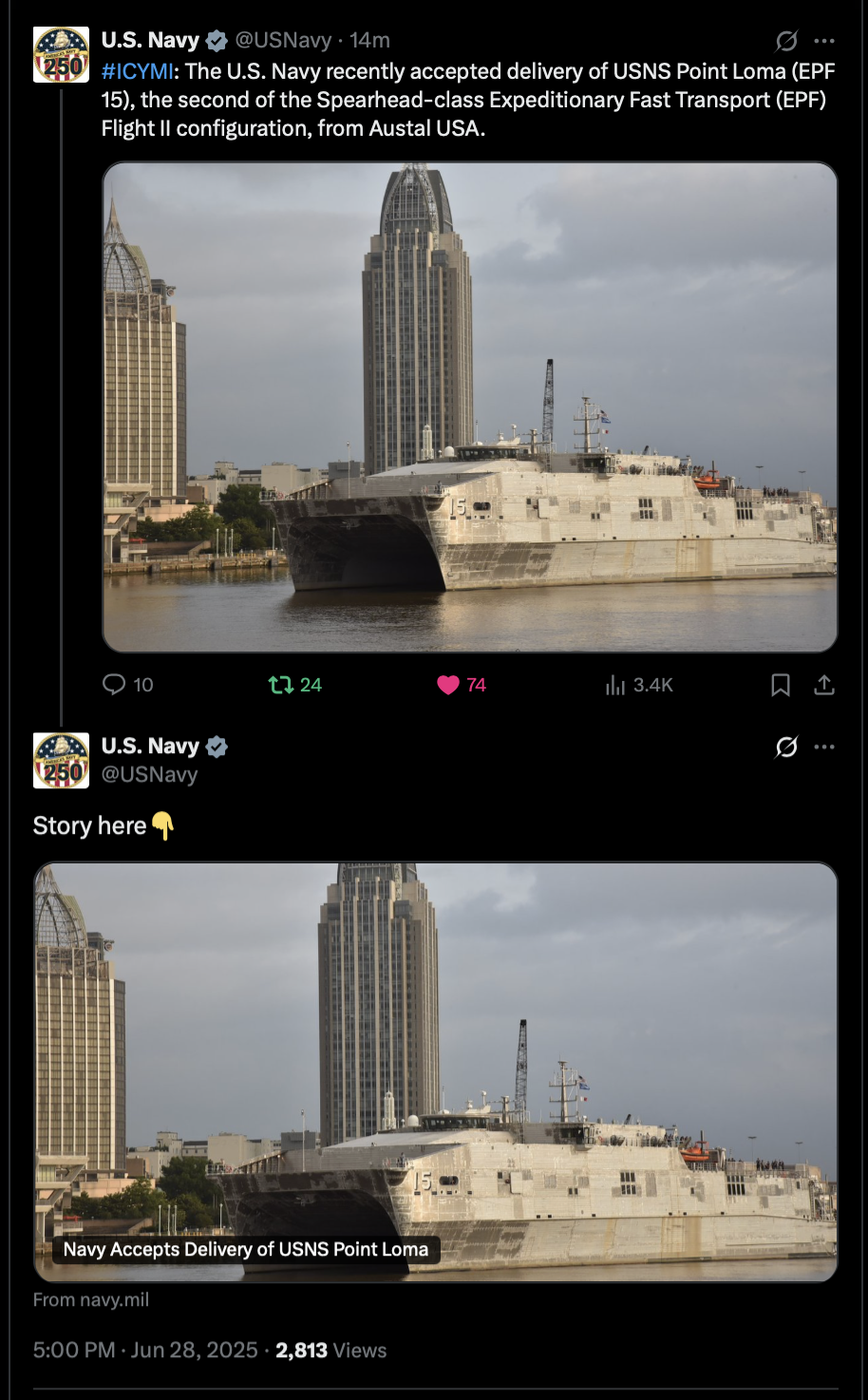Screen dimensions: 868x1400
Task: Visit the navy.mil source link
Action: pos(91,1299)
